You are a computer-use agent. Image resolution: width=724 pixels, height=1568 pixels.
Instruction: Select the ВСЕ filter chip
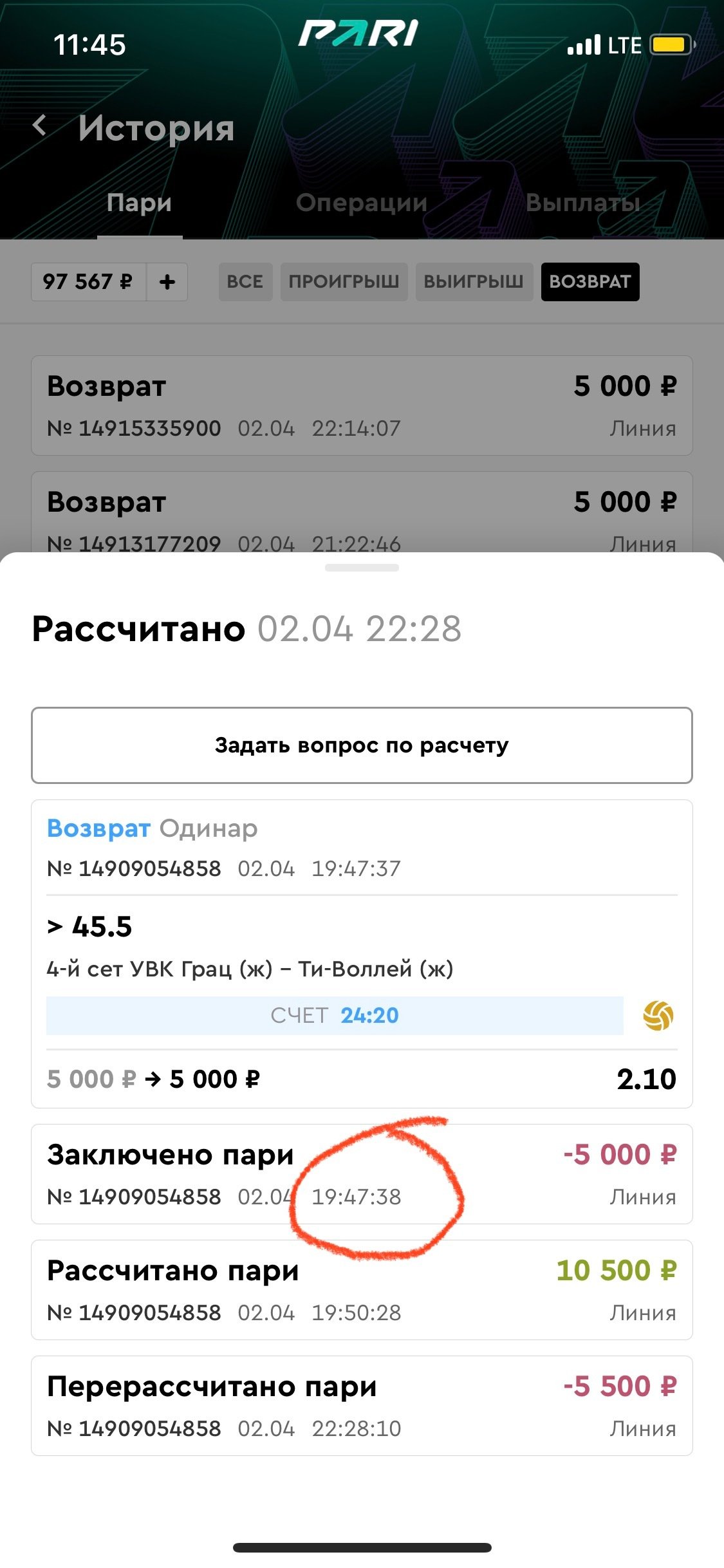pyautogui.click(x=245, y=282)
